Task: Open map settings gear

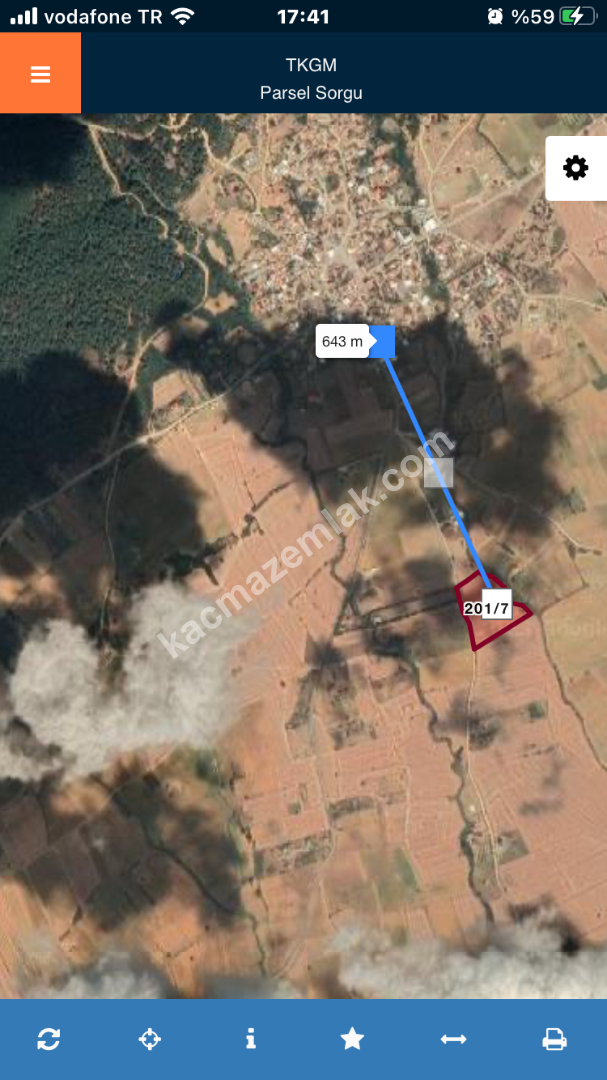Action: (575, 168)
